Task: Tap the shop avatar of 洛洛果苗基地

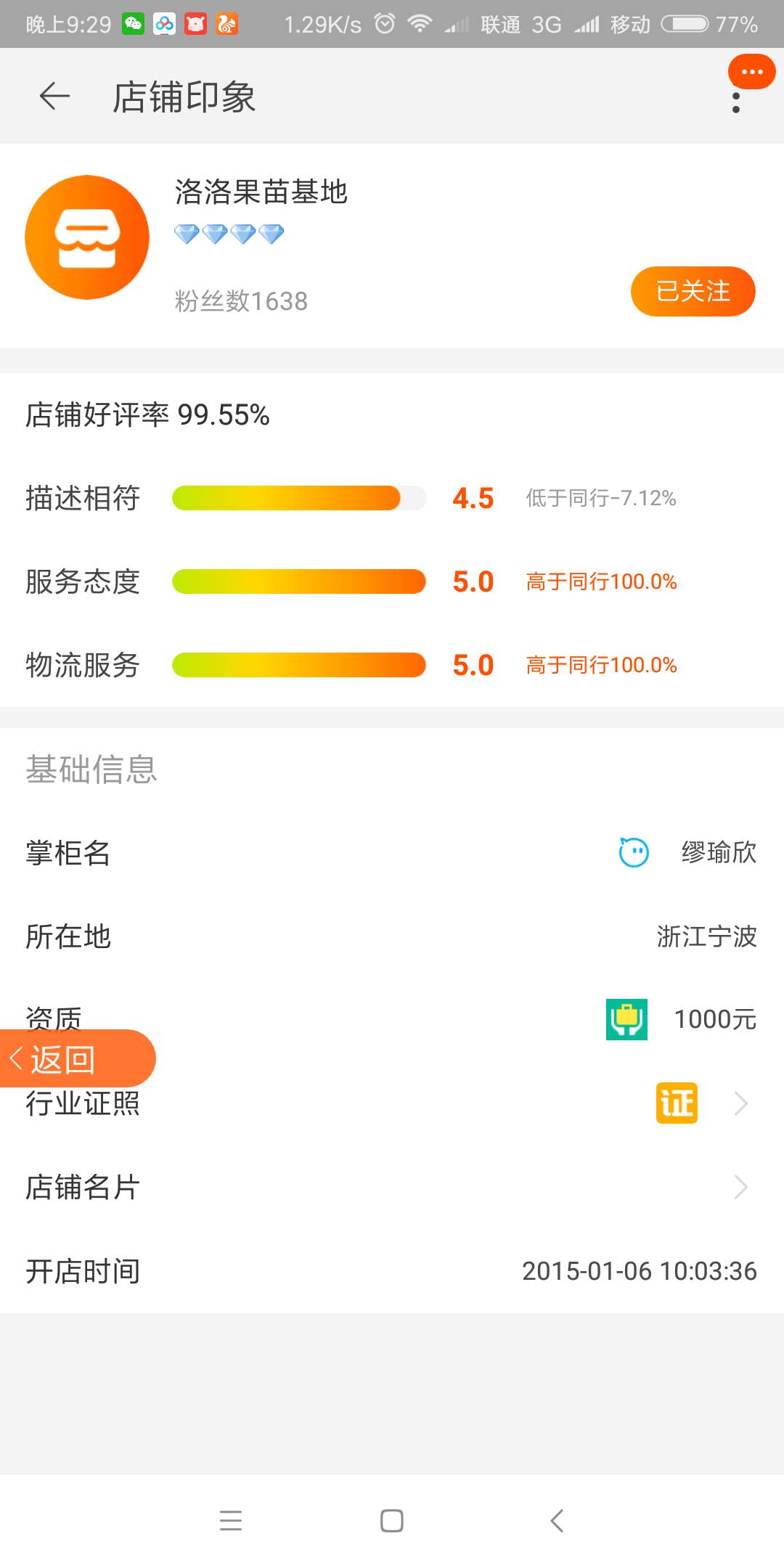Action: 87,237
